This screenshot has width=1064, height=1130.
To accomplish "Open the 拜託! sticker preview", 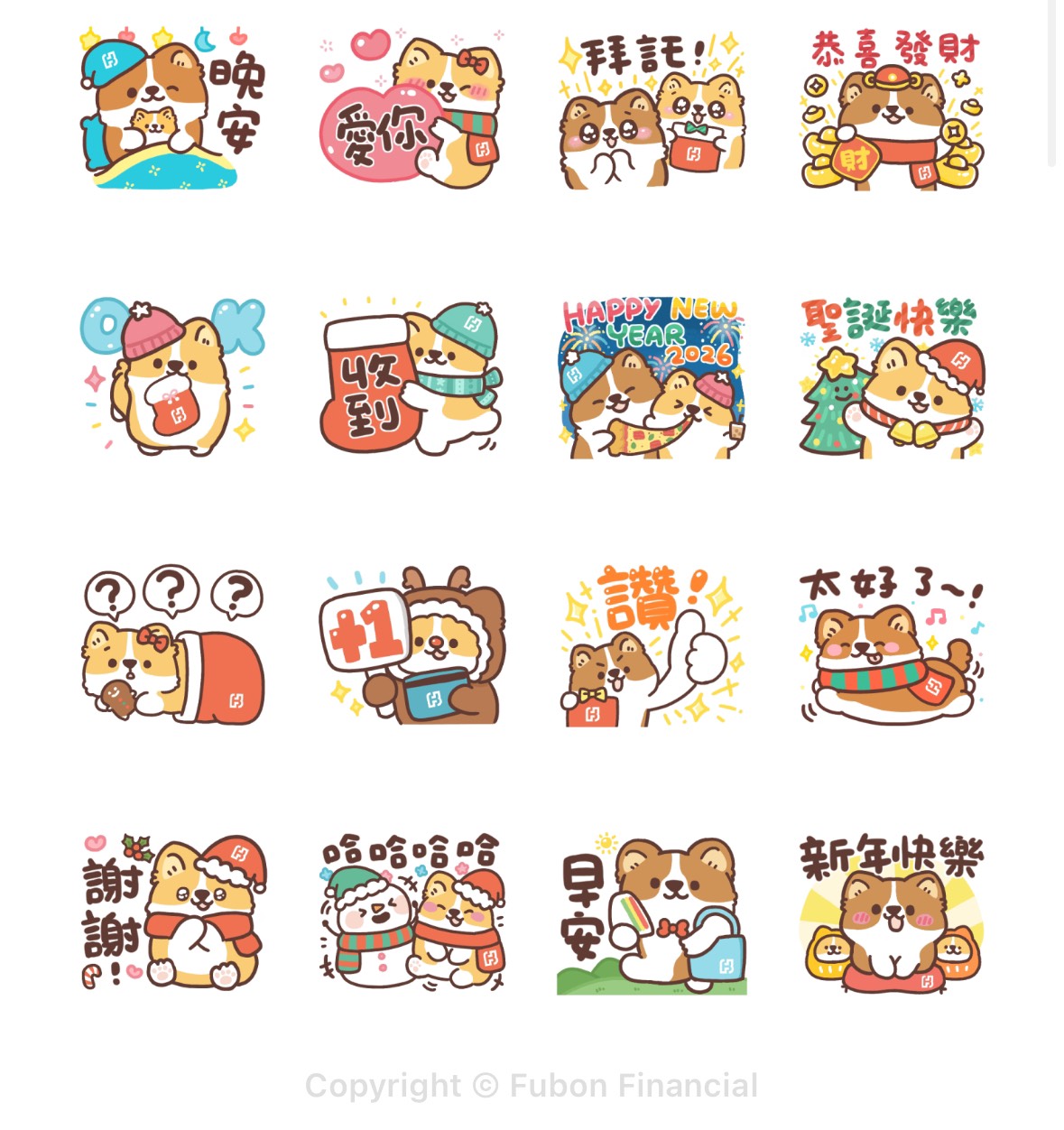I will tap(652, 110).
